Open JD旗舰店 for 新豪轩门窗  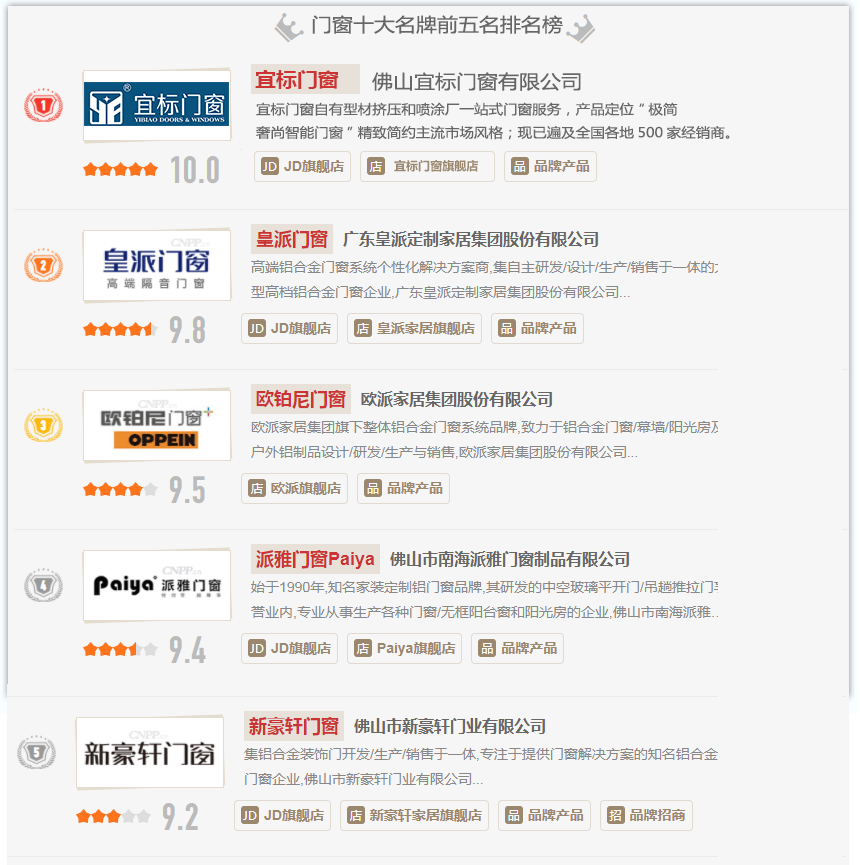pos(282,815)
